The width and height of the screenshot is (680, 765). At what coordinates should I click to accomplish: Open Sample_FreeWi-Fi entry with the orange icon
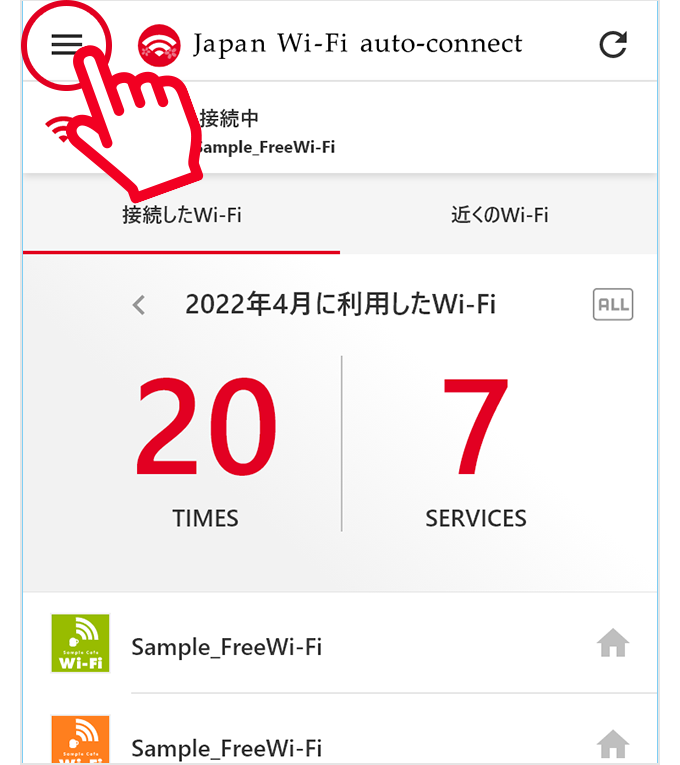click(226, 747)
